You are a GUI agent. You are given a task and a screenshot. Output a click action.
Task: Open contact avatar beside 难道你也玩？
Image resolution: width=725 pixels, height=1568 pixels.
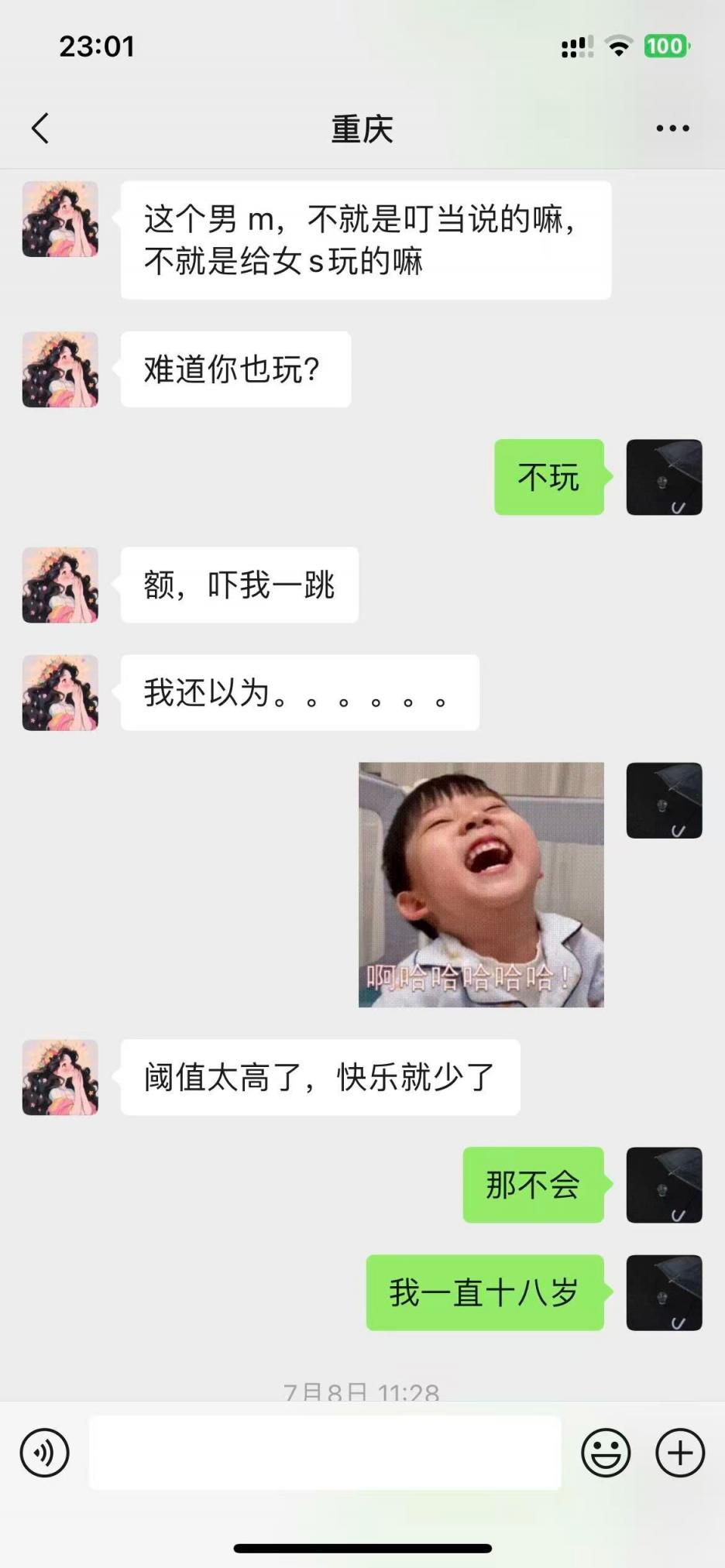[x=60, y=369]
